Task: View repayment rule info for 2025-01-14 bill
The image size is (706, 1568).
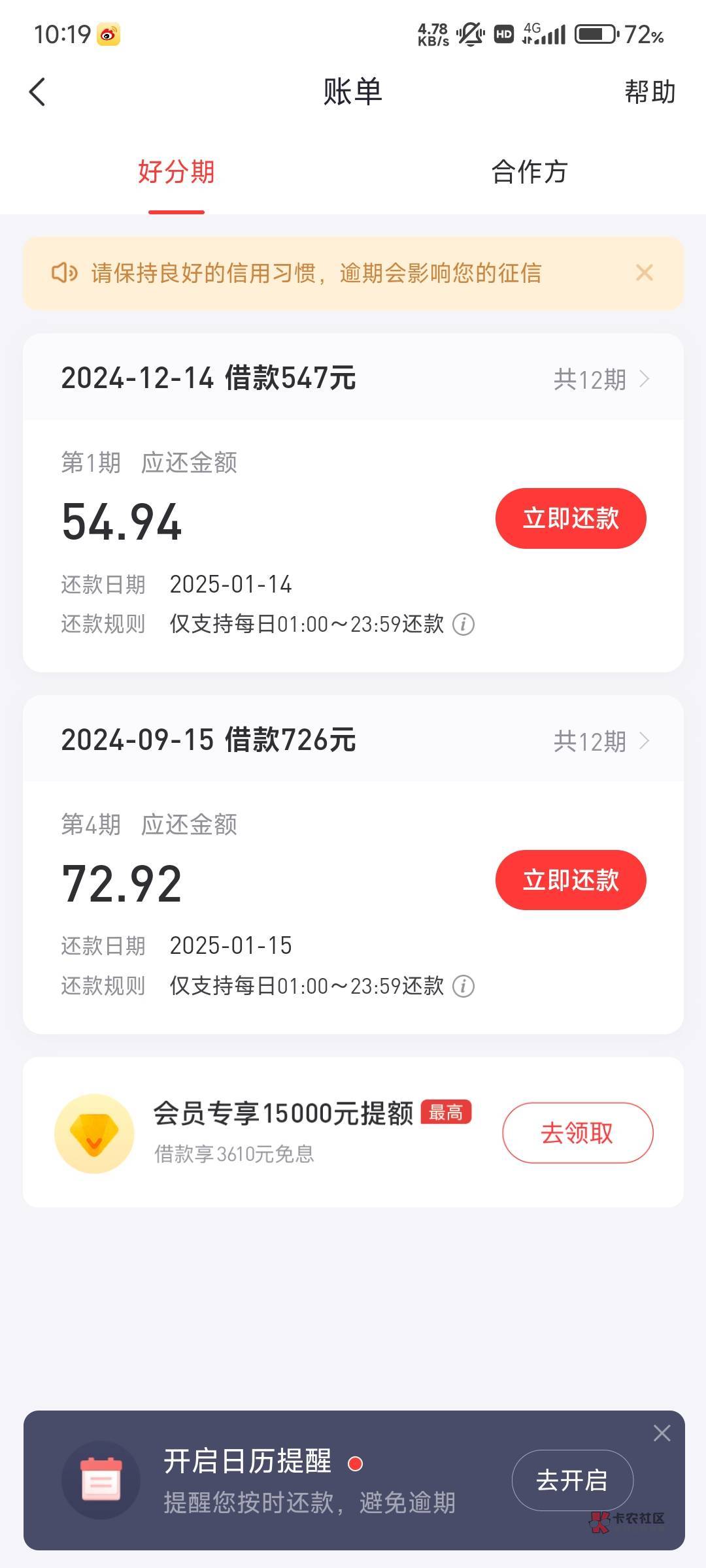Action: [463, 625]
